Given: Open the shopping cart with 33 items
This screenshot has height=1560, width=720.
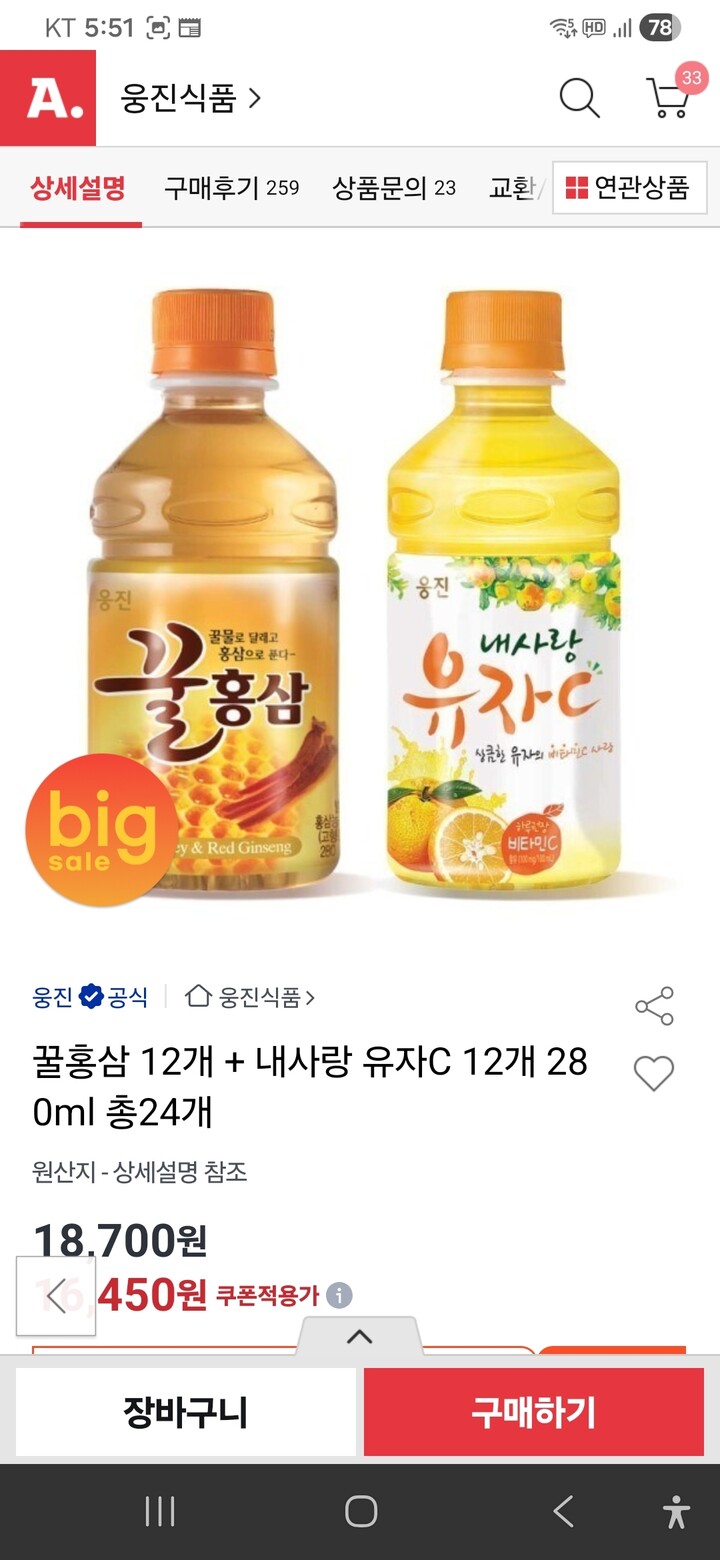Looking at the screenshot, I should (x=663, y=99).
